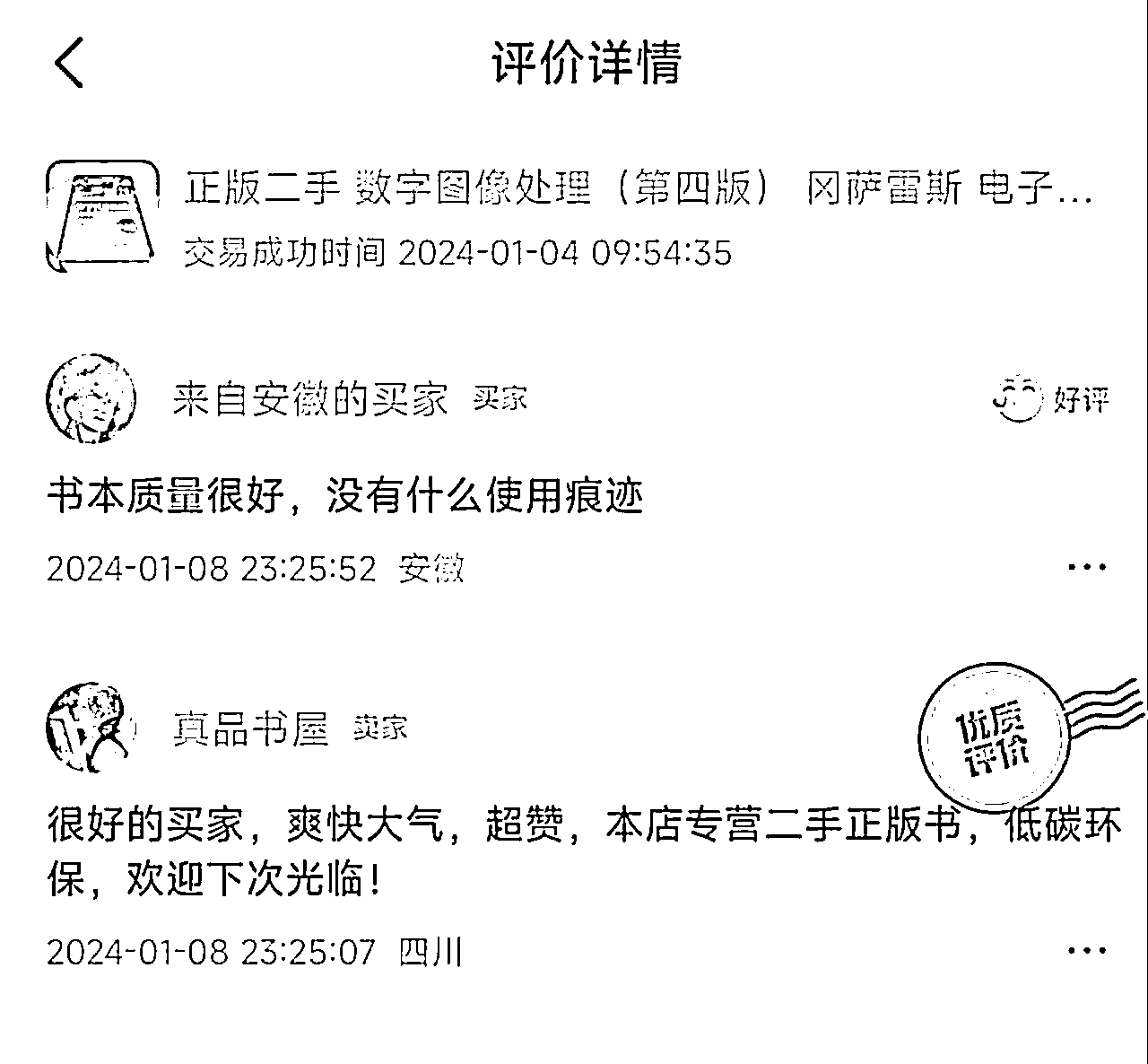
Task: Open more options on the buyer's review
Action: pos(1087,567)
